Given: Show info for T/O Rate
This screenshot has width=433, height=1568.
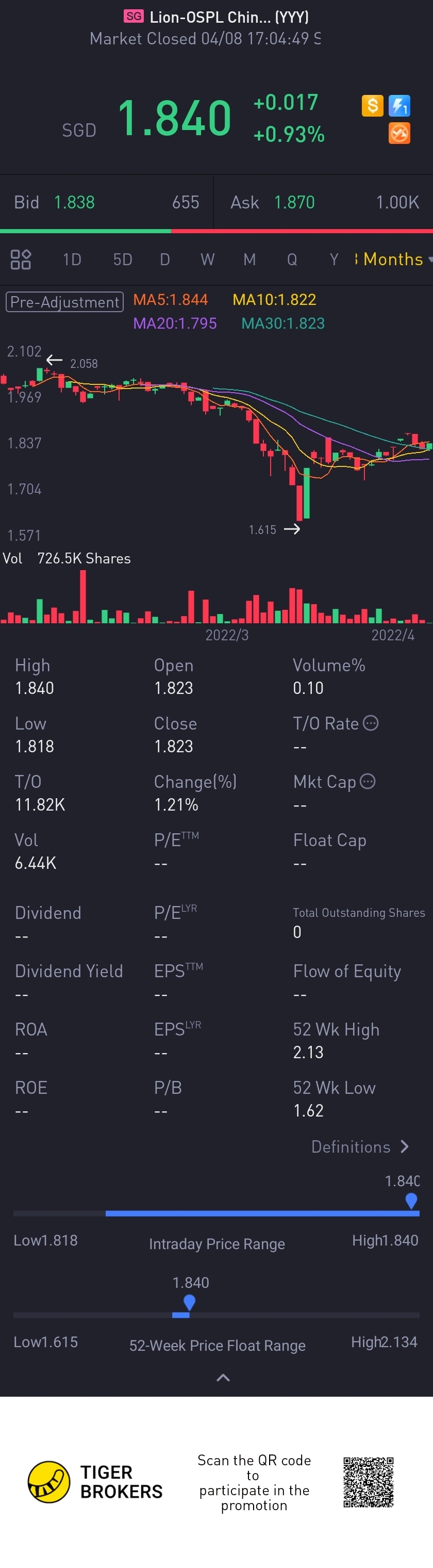Looking at the screenshot, I should point(370,722).
